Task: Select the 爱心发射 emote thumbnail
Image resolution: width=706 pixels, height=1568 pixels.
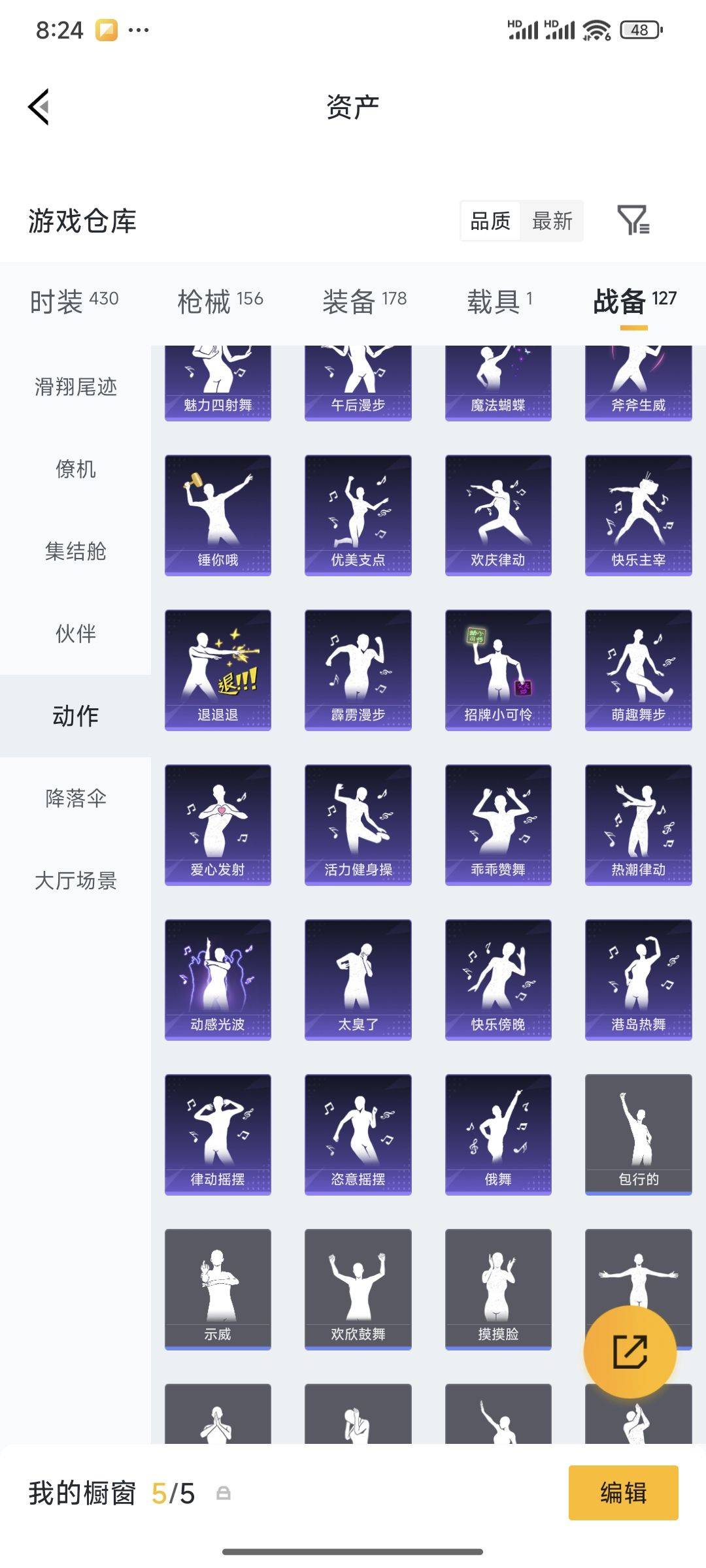Action: 216,823
